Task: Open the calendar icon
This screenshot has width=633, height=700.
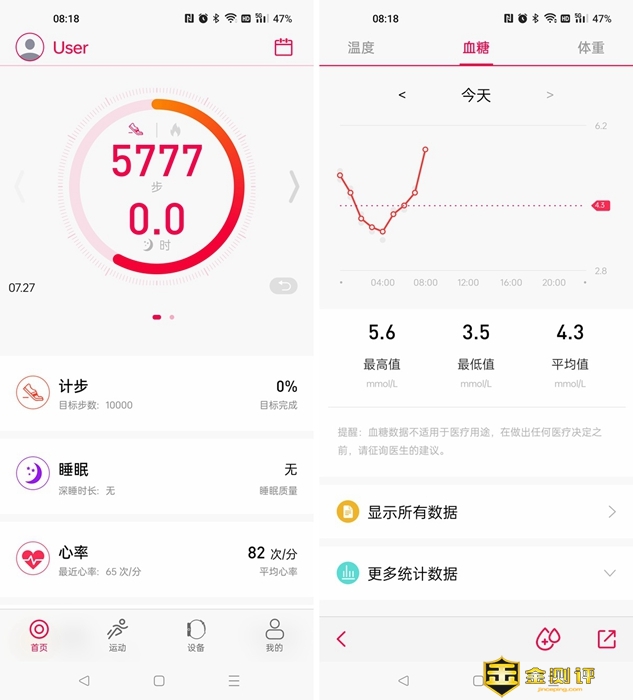Action: pyautogui.click(x=283, y=47)
